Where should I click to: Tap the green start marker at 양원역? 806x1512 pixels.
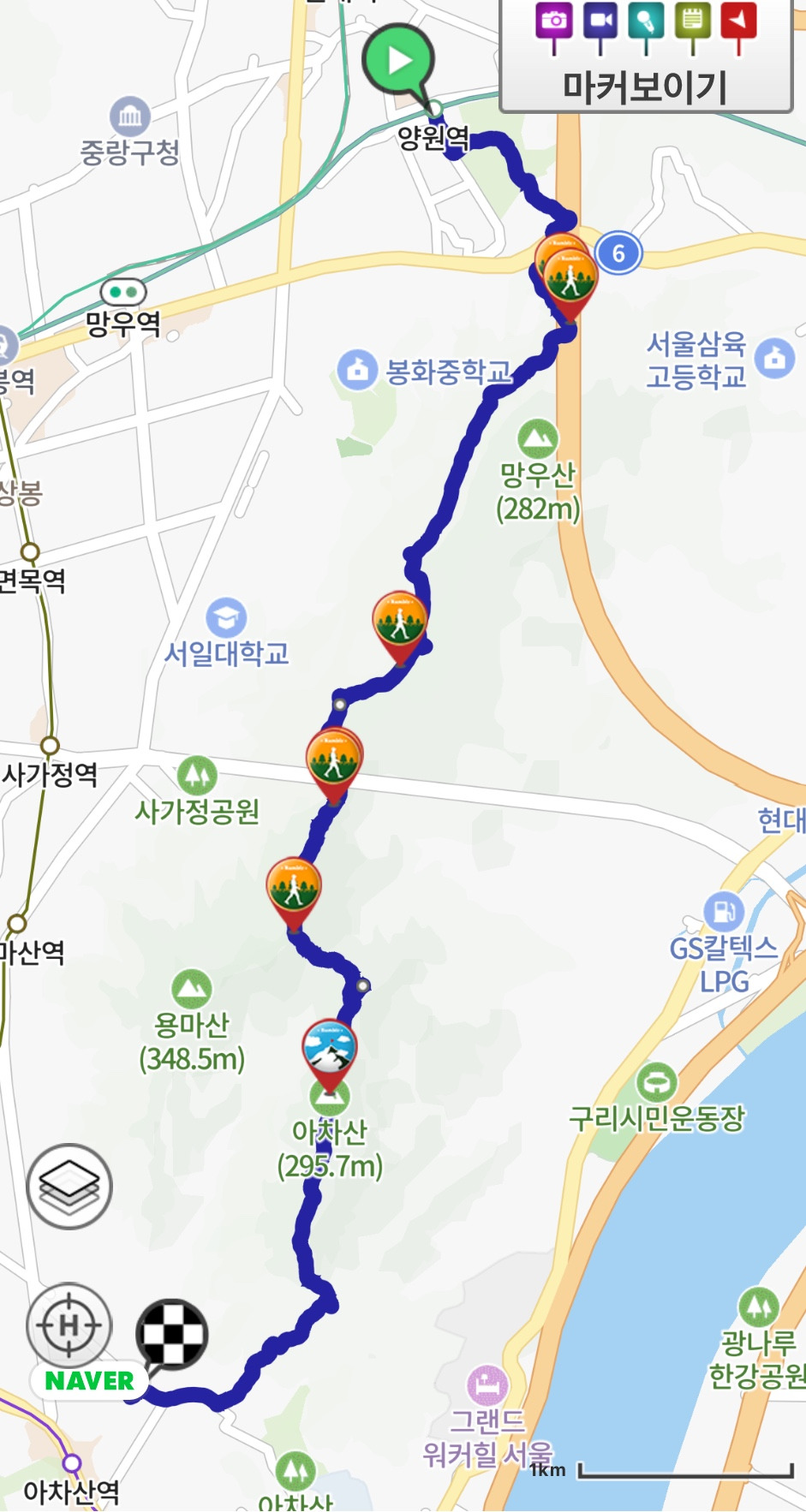[399, 62]
